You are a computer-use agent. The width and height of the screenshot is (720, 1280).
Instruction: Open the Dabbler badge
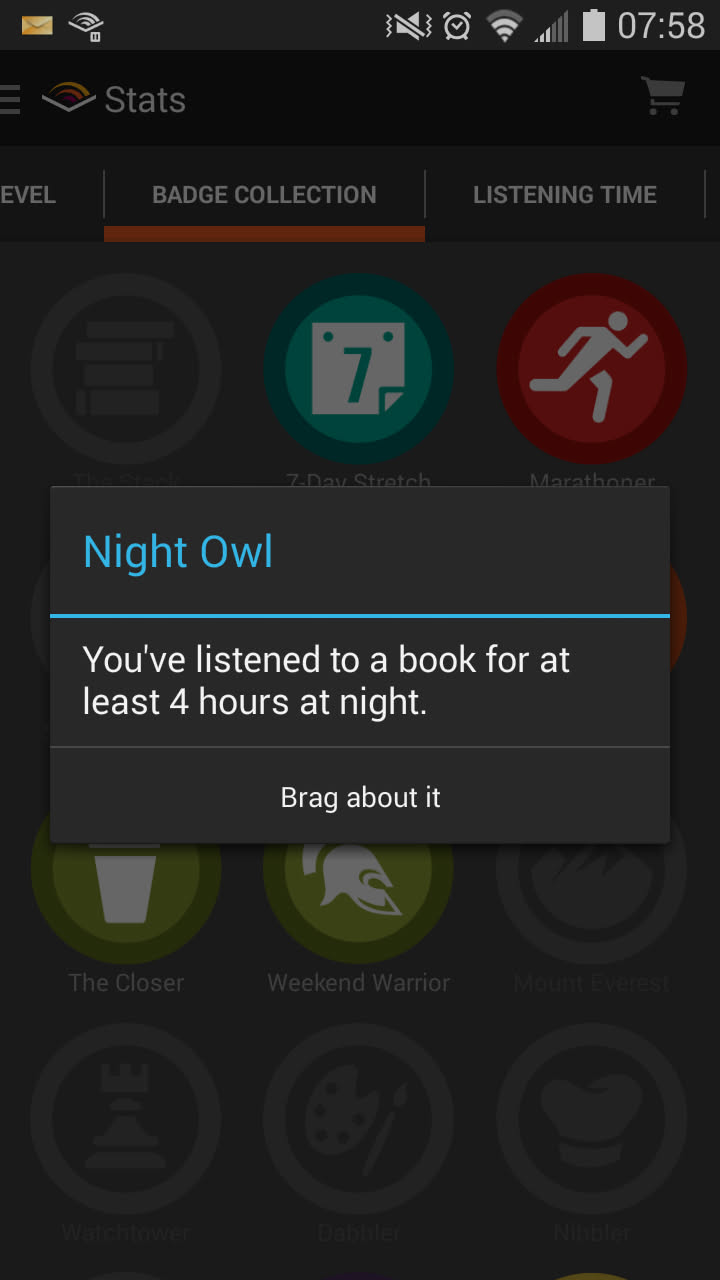[358, 1120]
